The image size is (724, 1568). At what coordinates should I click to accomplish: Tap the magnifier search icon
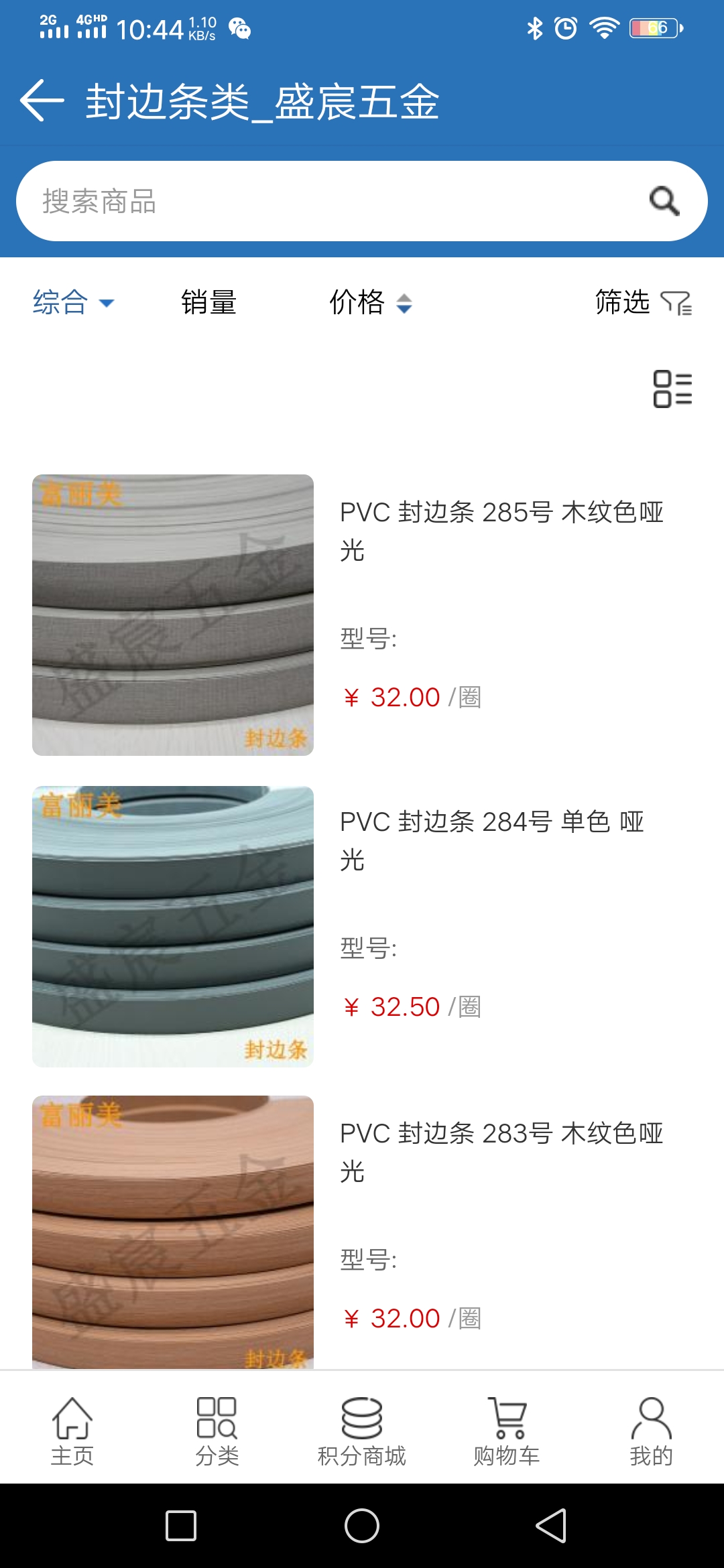pos(664,201)
